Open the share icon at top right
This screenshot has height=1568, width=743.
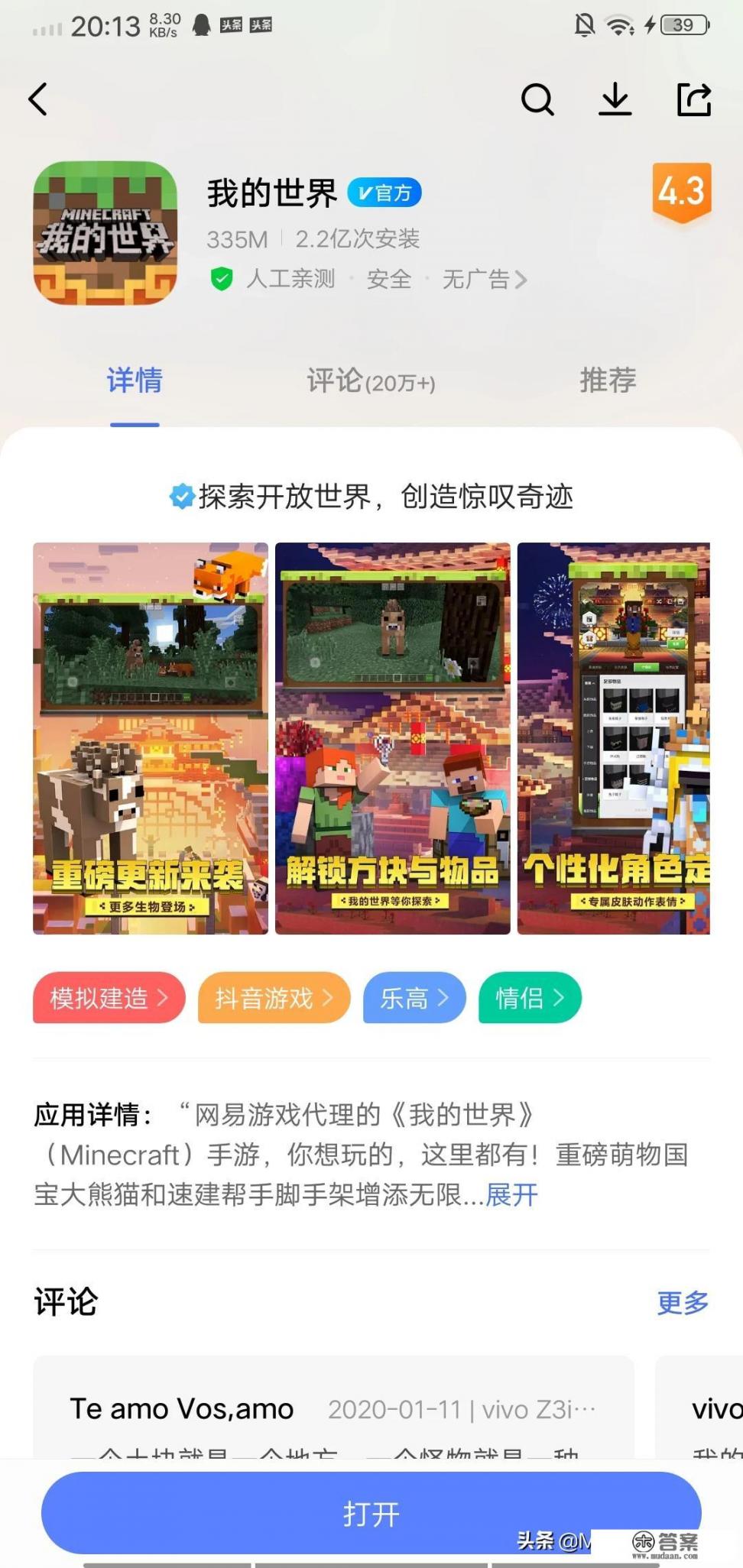coord(696,99)
